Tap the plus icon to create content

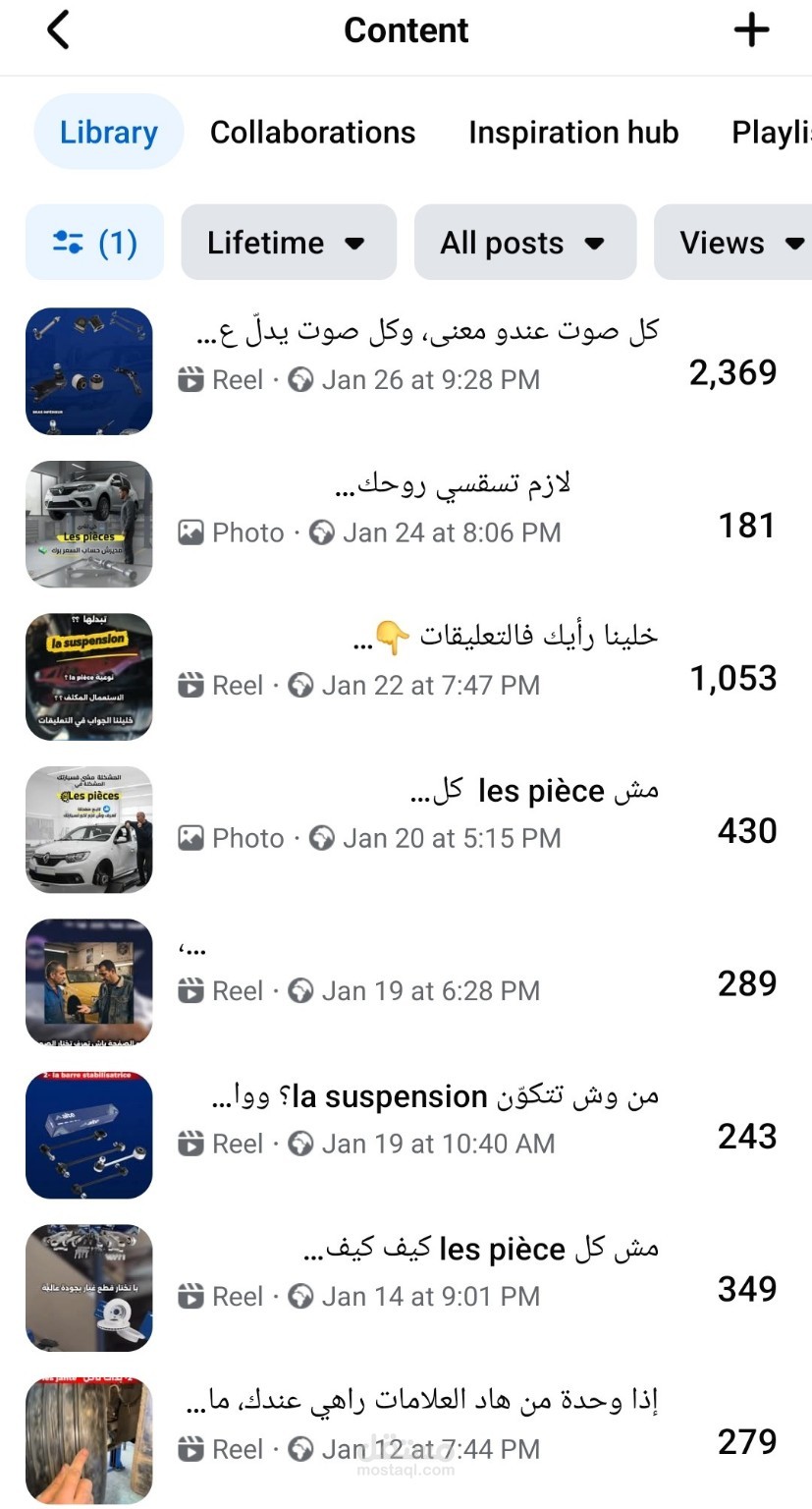pos(751,30)
